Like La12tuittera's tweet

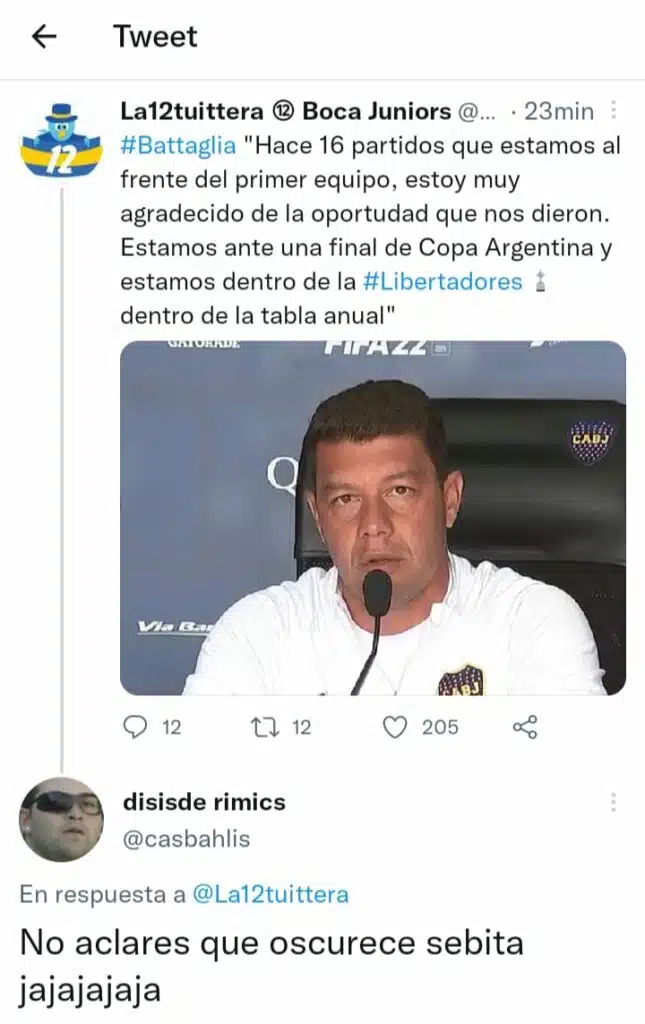tap(396, 727)
